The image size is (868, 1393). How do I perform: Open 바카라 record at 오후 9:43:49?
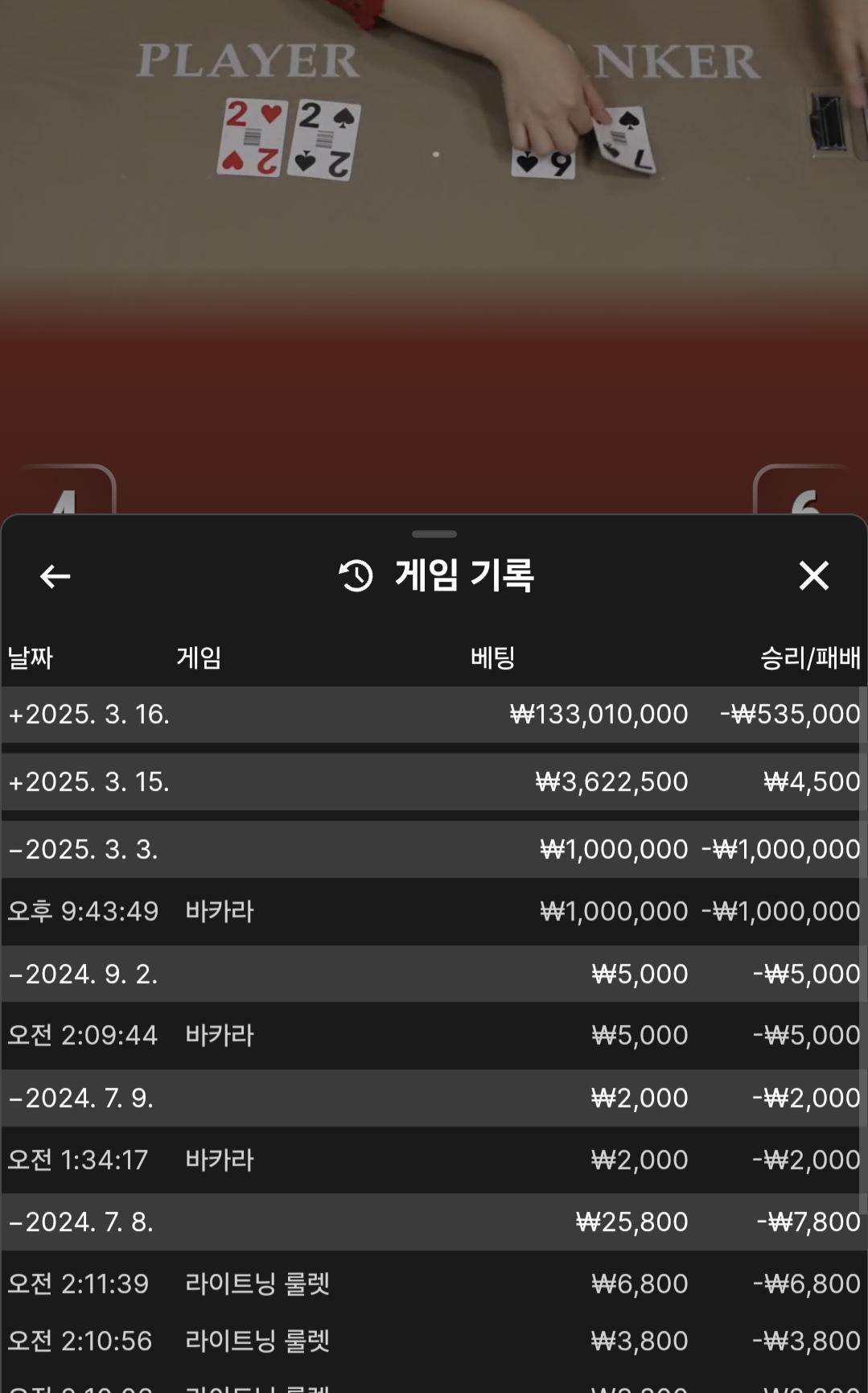click(219, 912)
